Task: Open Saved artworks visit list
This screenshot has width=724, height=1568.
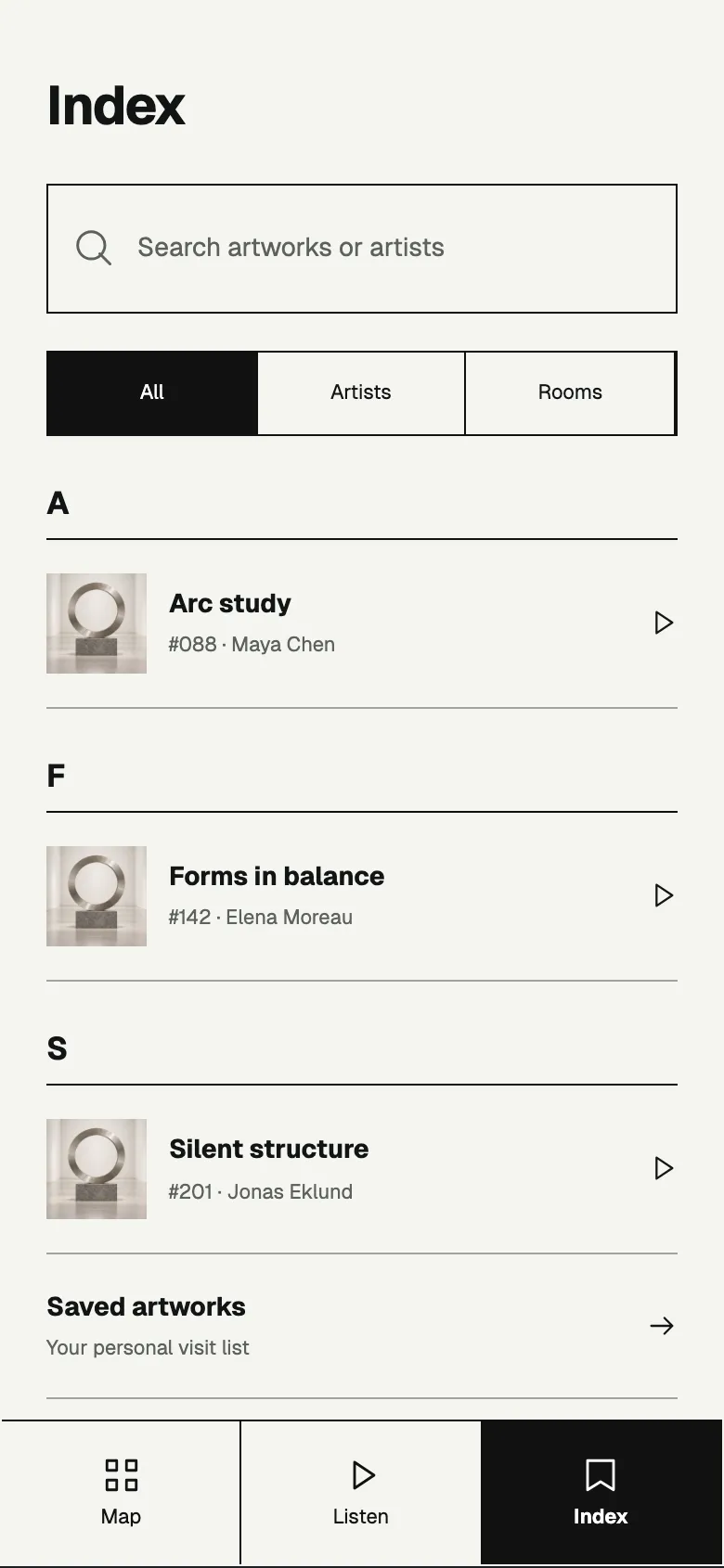Action: [362, 1326]
